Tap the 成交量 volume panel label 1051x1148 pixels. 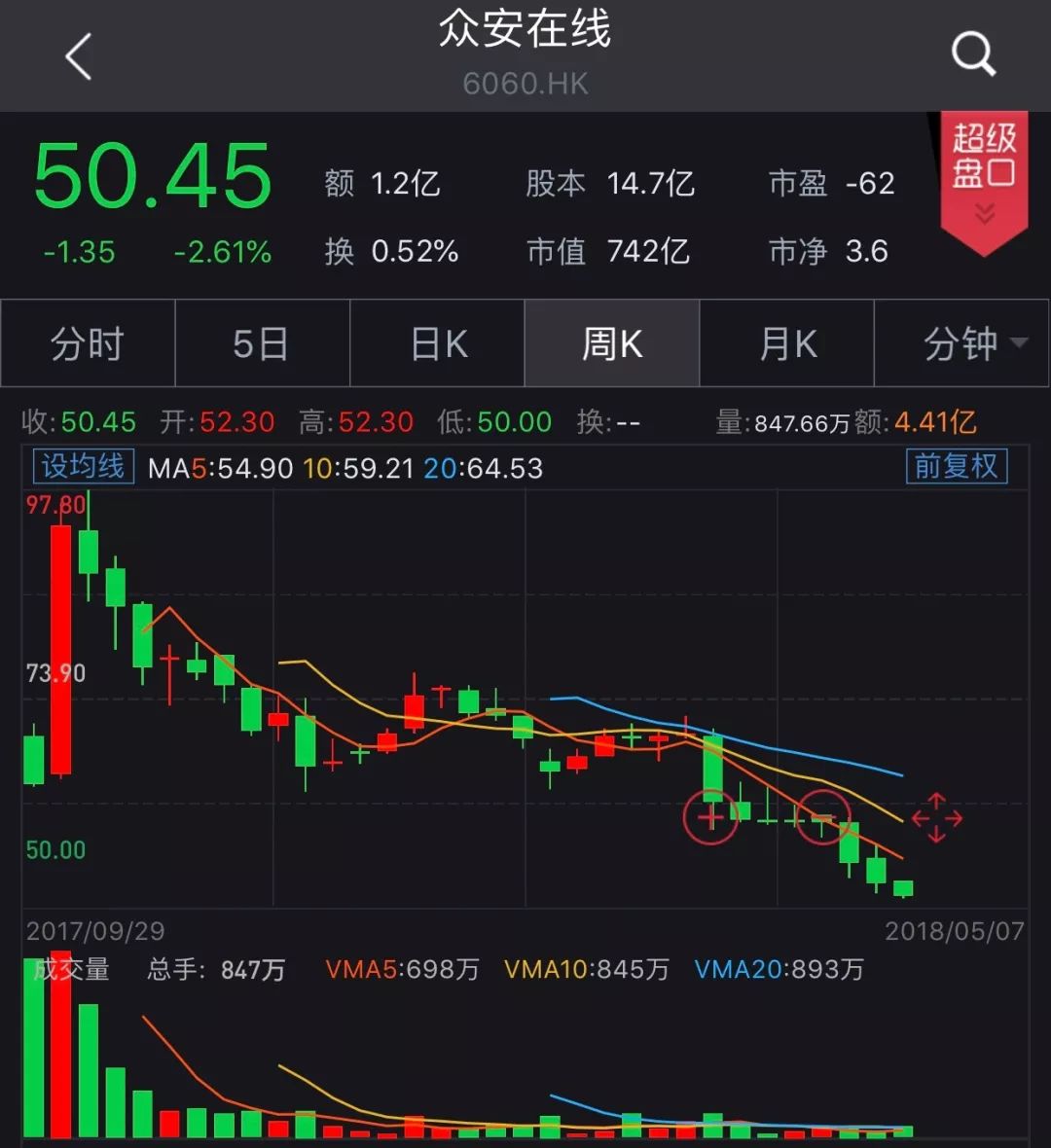click(x=74, y=969)
